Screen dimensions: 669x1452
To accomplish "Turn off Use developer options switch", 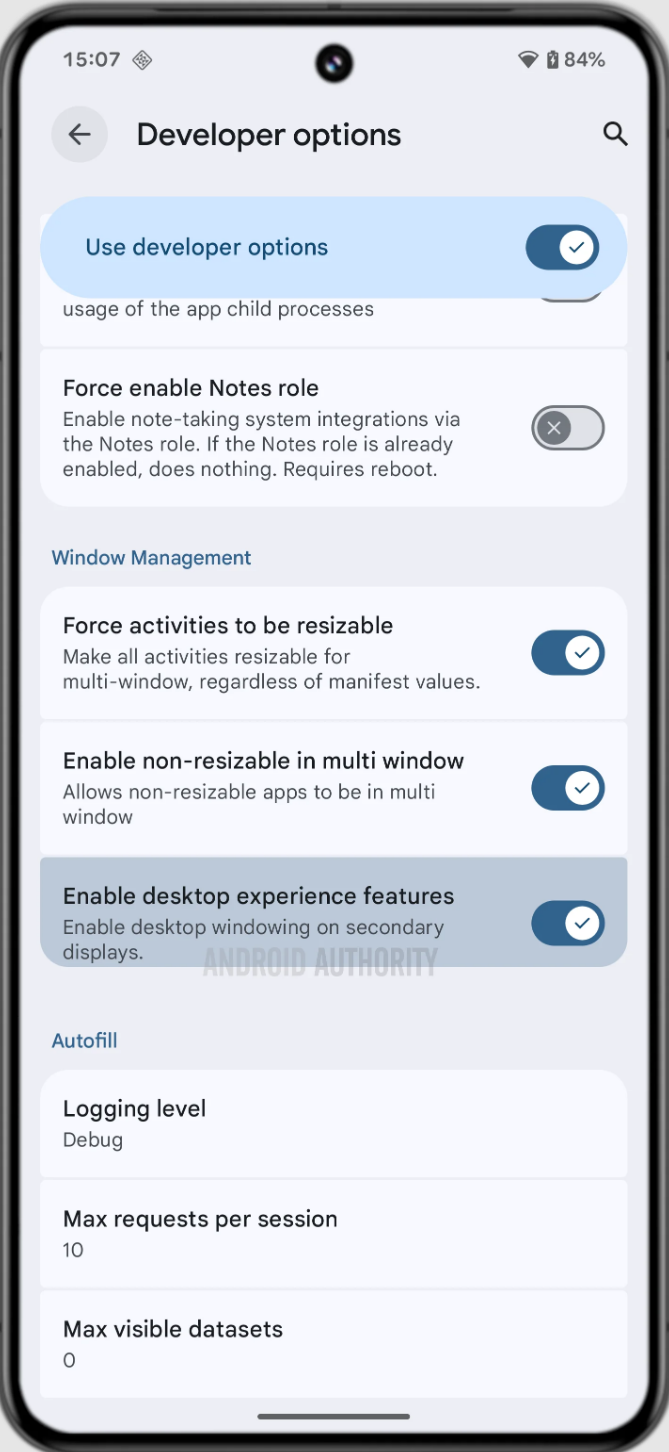I will (562, 247).
